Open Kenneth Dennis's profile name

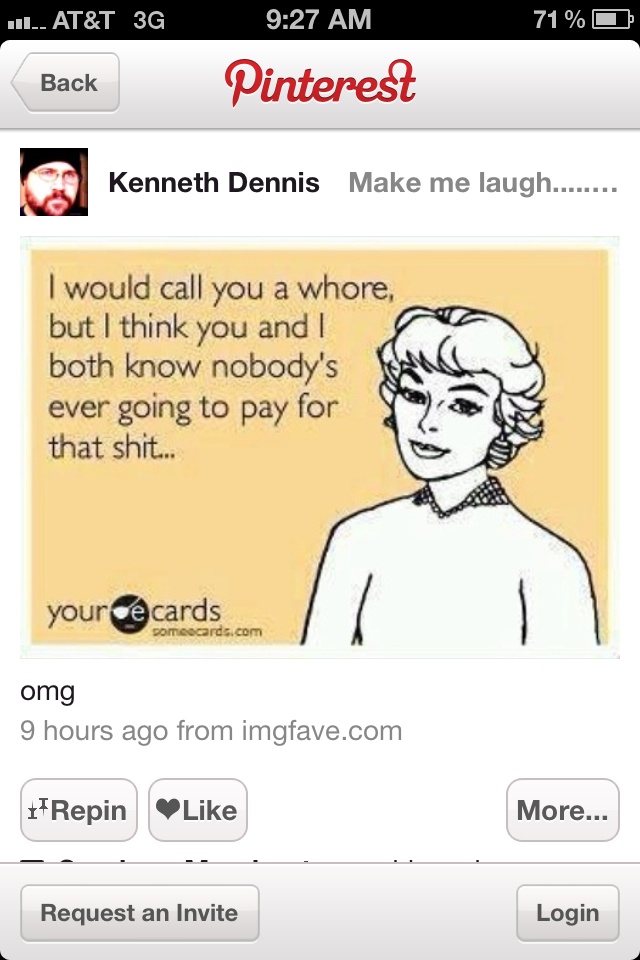(214, 183)
